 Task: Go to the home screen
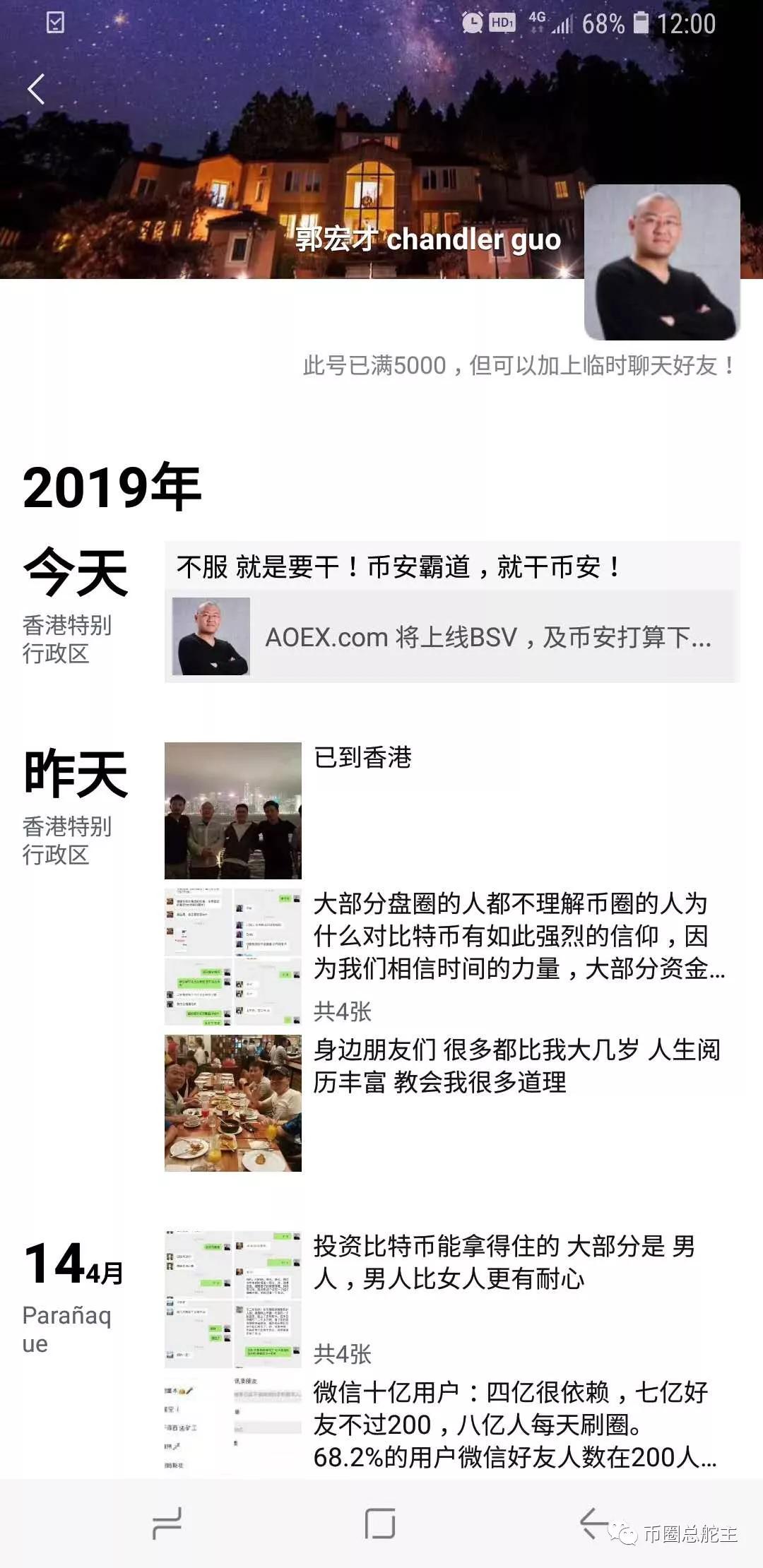click(x=380, y=1523)
